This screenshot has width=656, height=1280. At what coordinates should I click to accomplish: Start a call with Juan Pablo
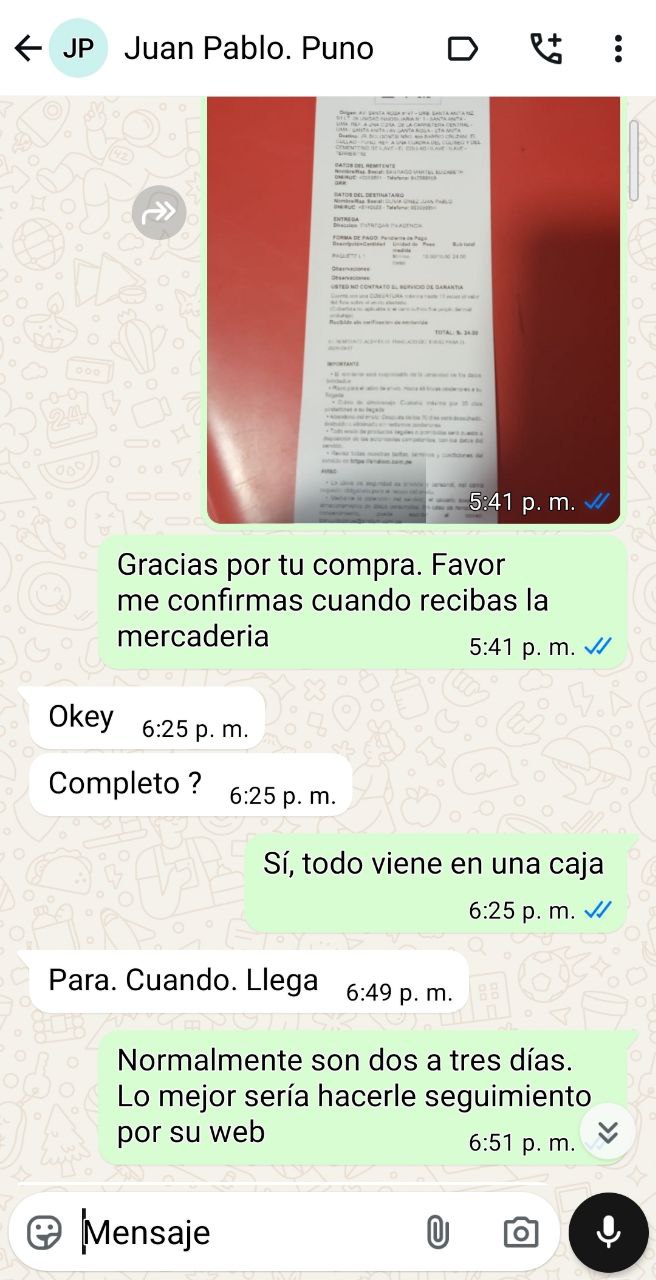coord(546,48)
